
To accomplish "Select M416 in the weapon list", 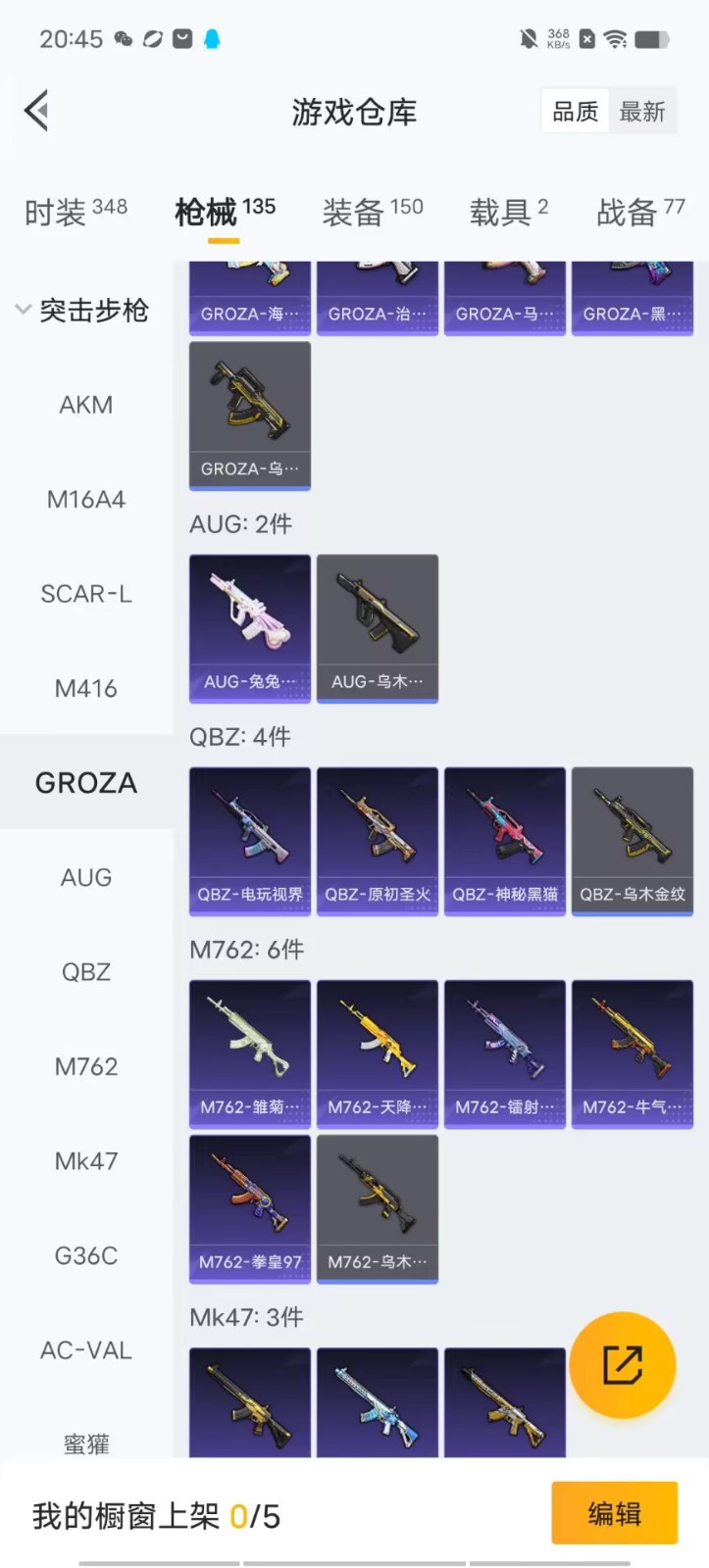I will pyautogui.click(x=86, y=688).
